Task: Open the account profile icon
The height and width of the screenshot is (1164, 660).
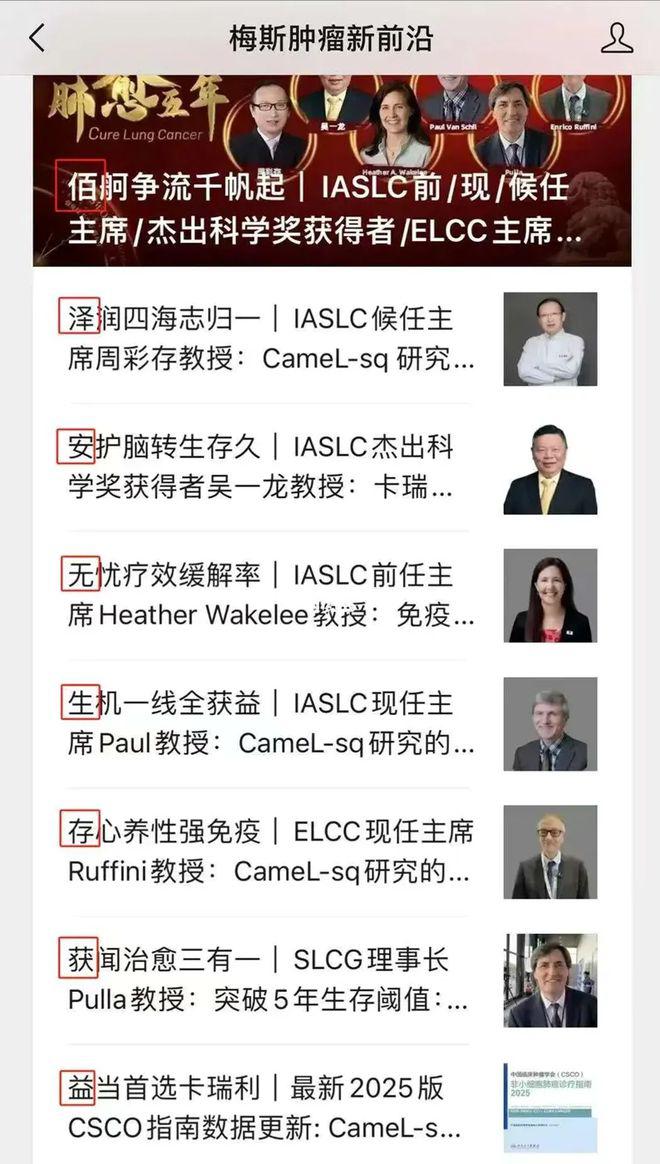Action: tap(616, 38)
